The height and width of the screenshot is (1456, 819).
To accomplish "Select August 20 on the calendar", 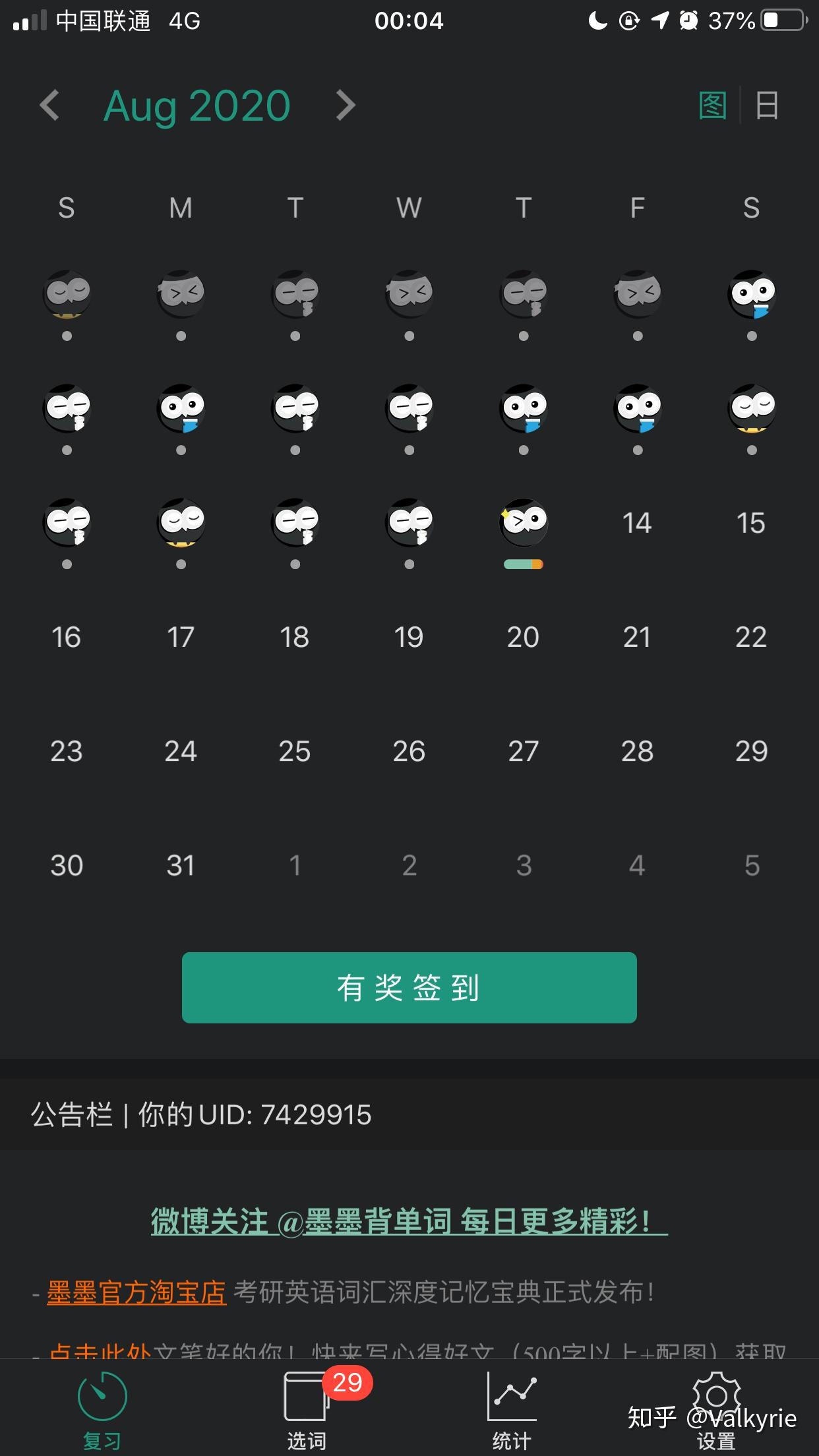I will tap(523, 637).
